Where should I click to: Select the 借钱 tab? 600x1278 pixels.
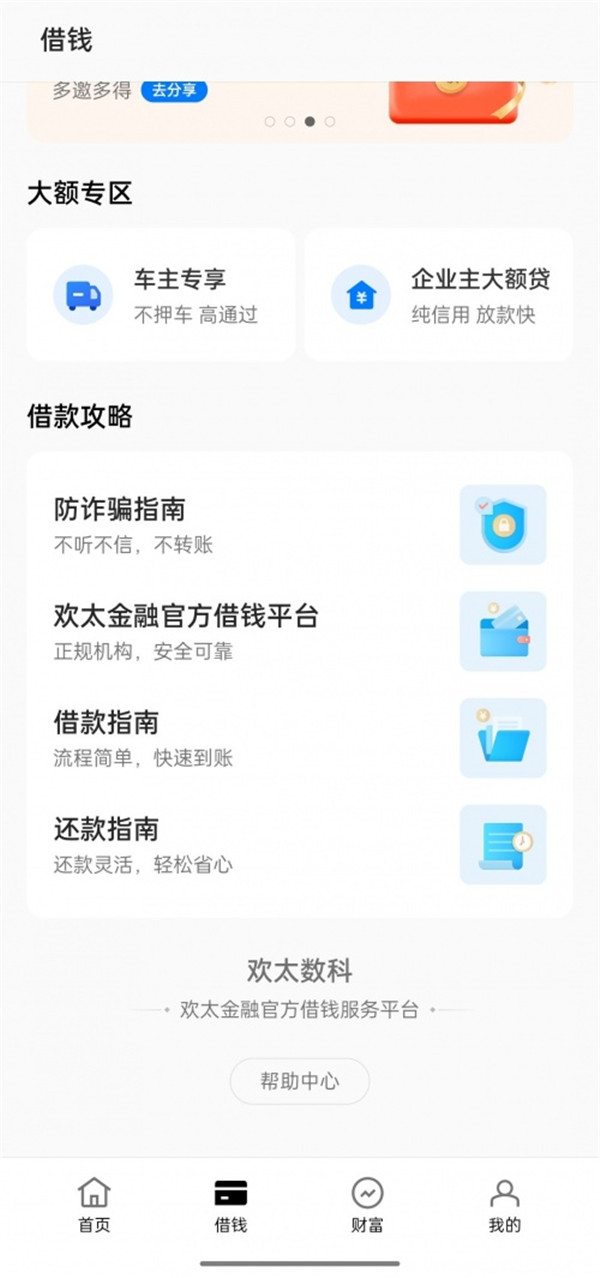pyautogui.click(x=231, y=1204)
